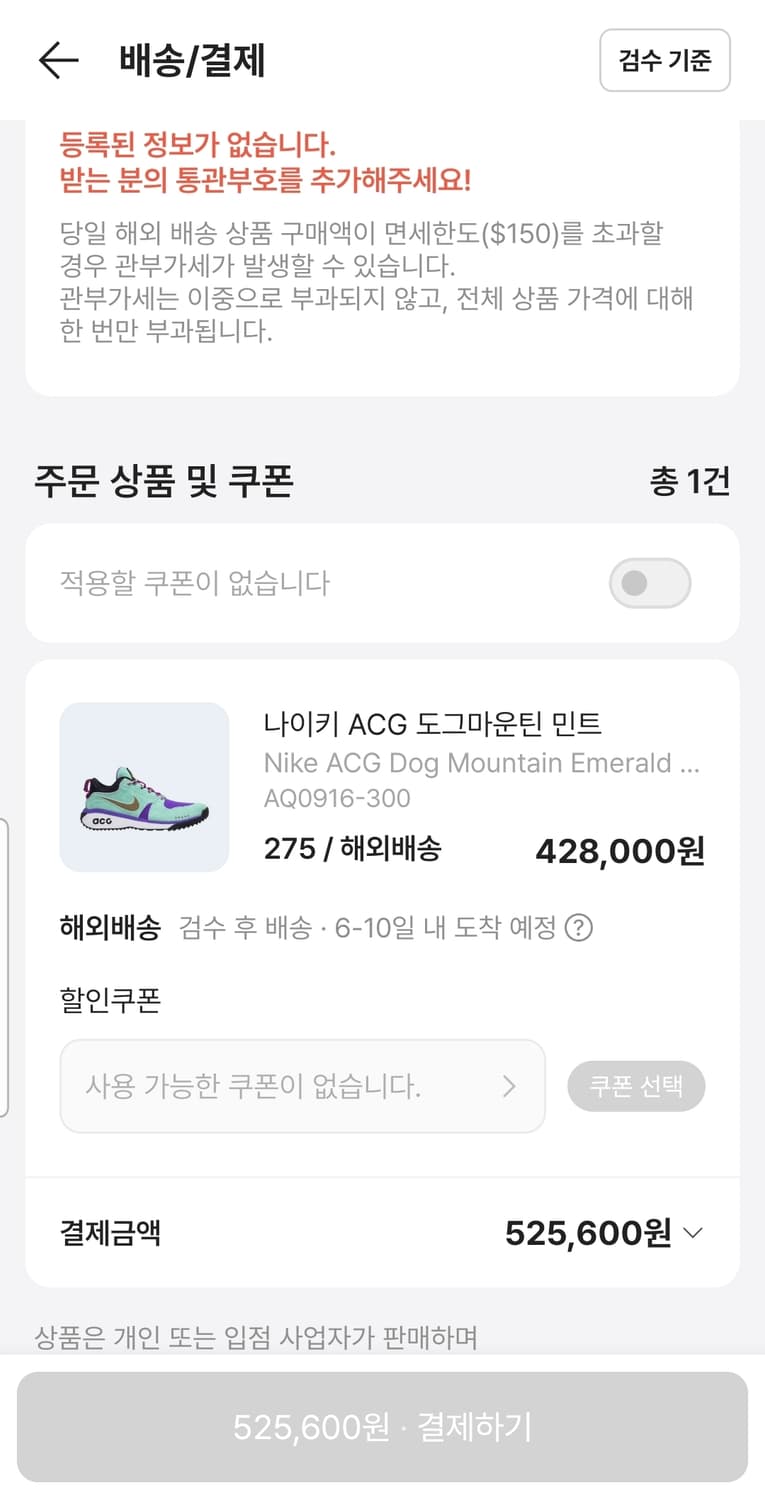The height and width of the screenshot is (1500, 765).
Task: Open the 검수 기준 inspection criteria button
Action: [x=664, y=60]
